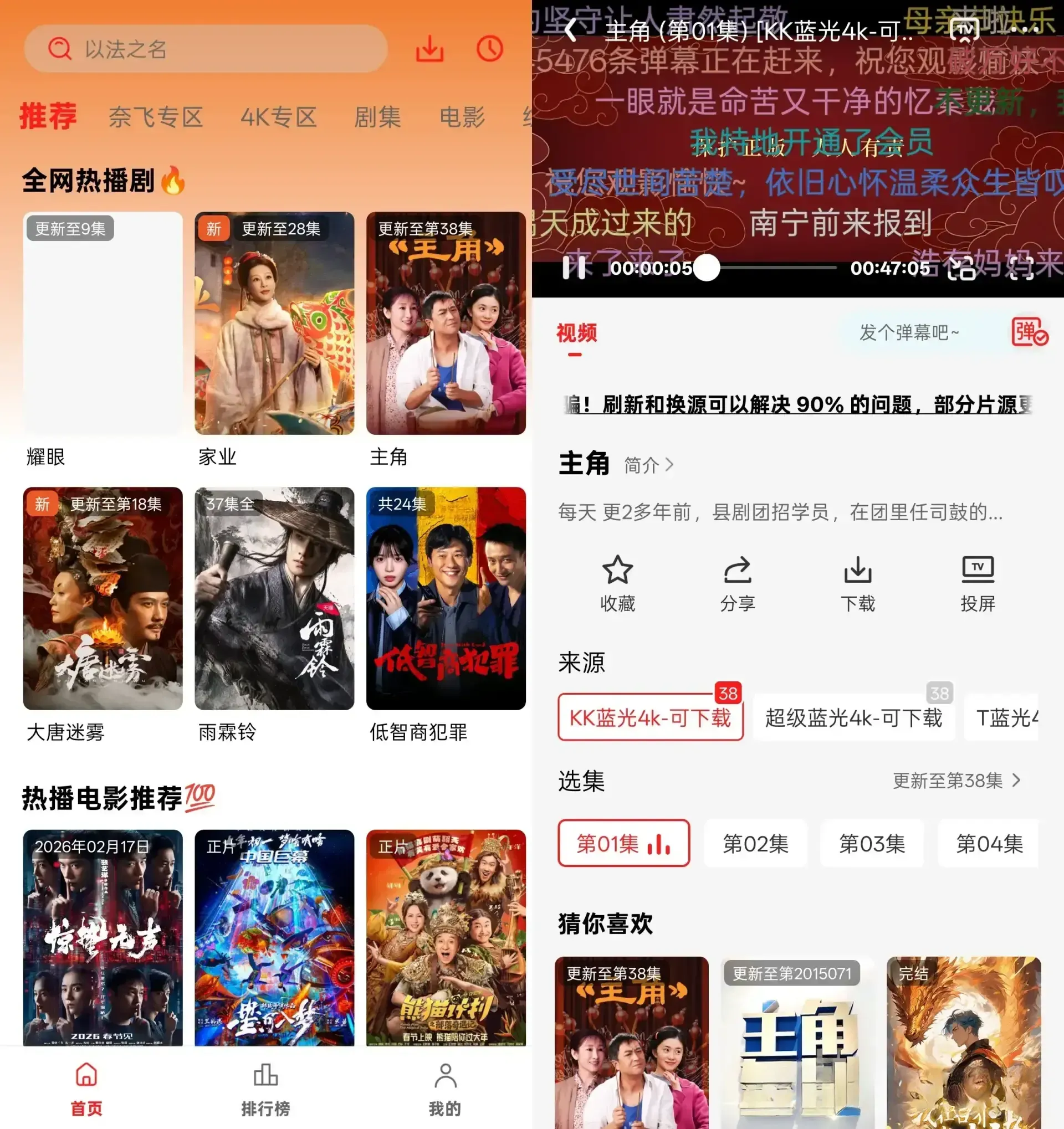Expand the 简介 introduction
Screen dimensions: 1064x1129
click(649, 465)
